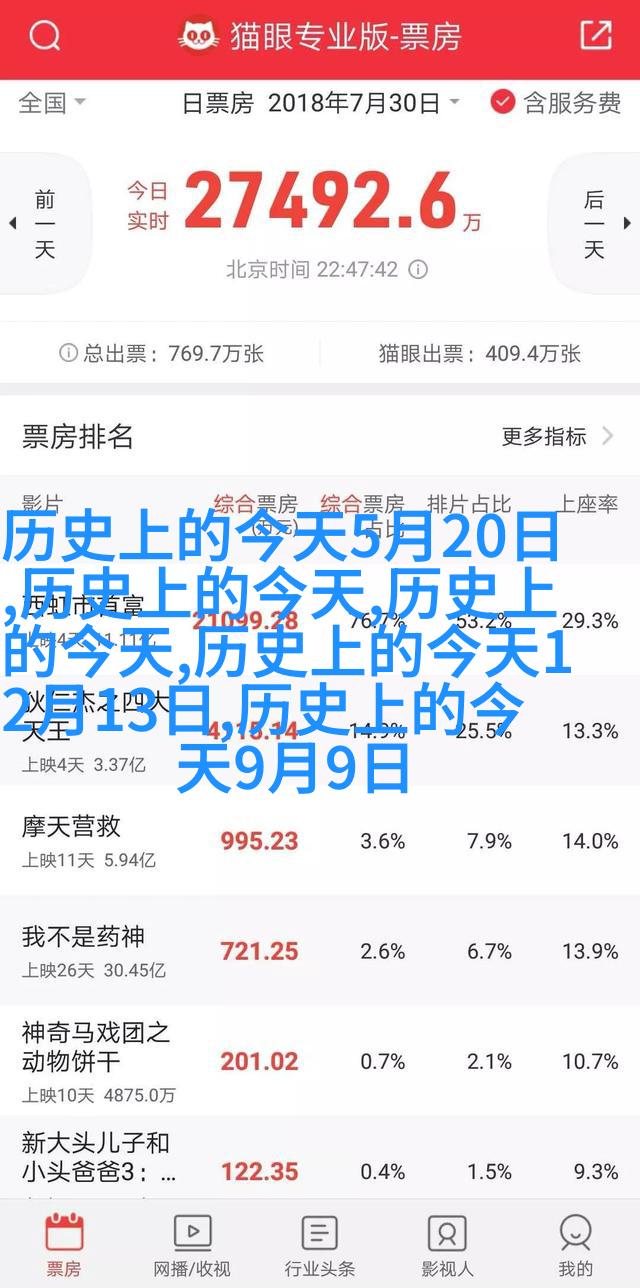Screen dimensions: 640x1288
Task: Open the 神奇马戏团之动物饼干 row
Action: [320, 1060]
